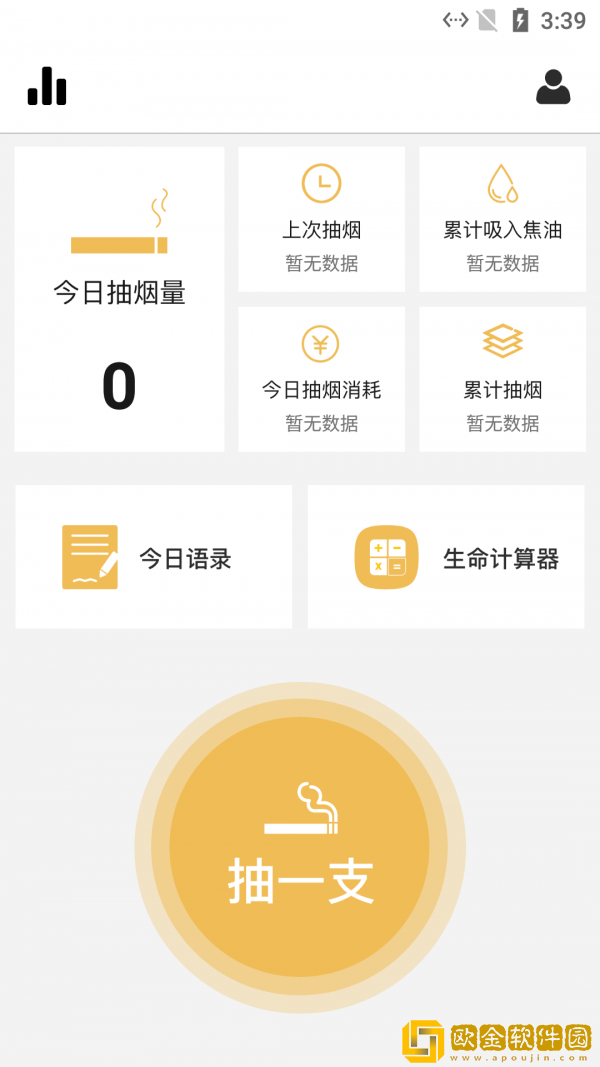Open the 上次抽烟 tile
The height and width of the screenshot is (1067, 600).
click(321, 220)
